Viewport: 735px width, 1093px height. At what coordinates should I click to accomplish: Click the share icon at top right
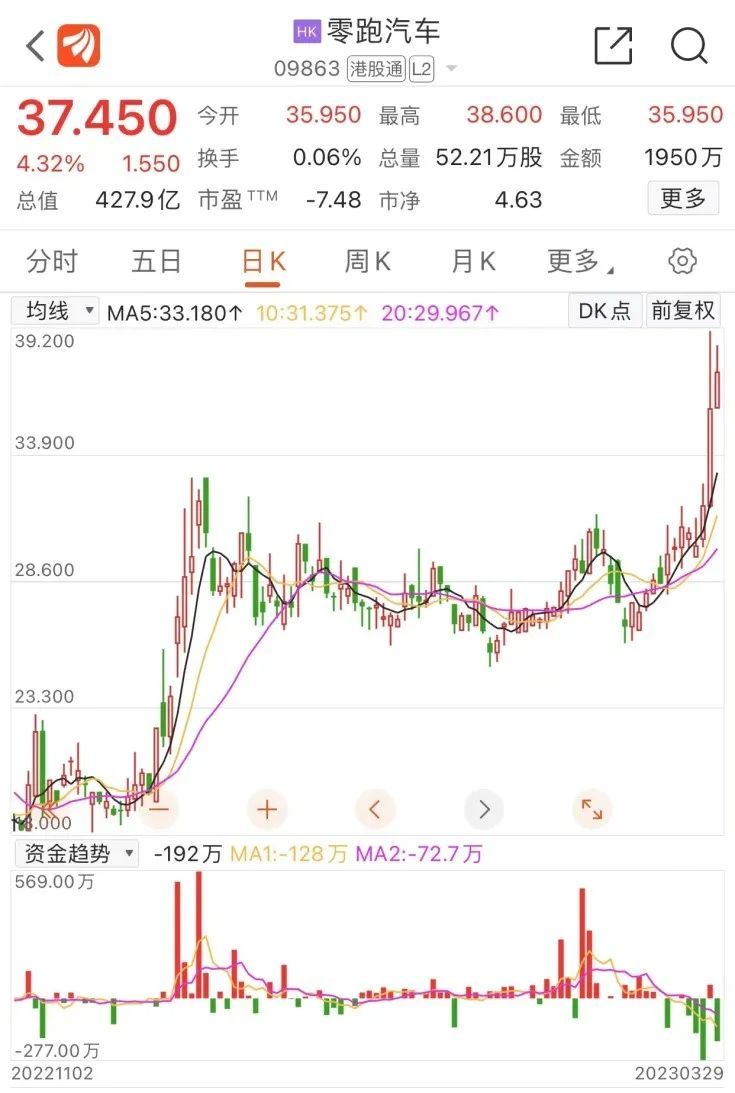[612, 46]
